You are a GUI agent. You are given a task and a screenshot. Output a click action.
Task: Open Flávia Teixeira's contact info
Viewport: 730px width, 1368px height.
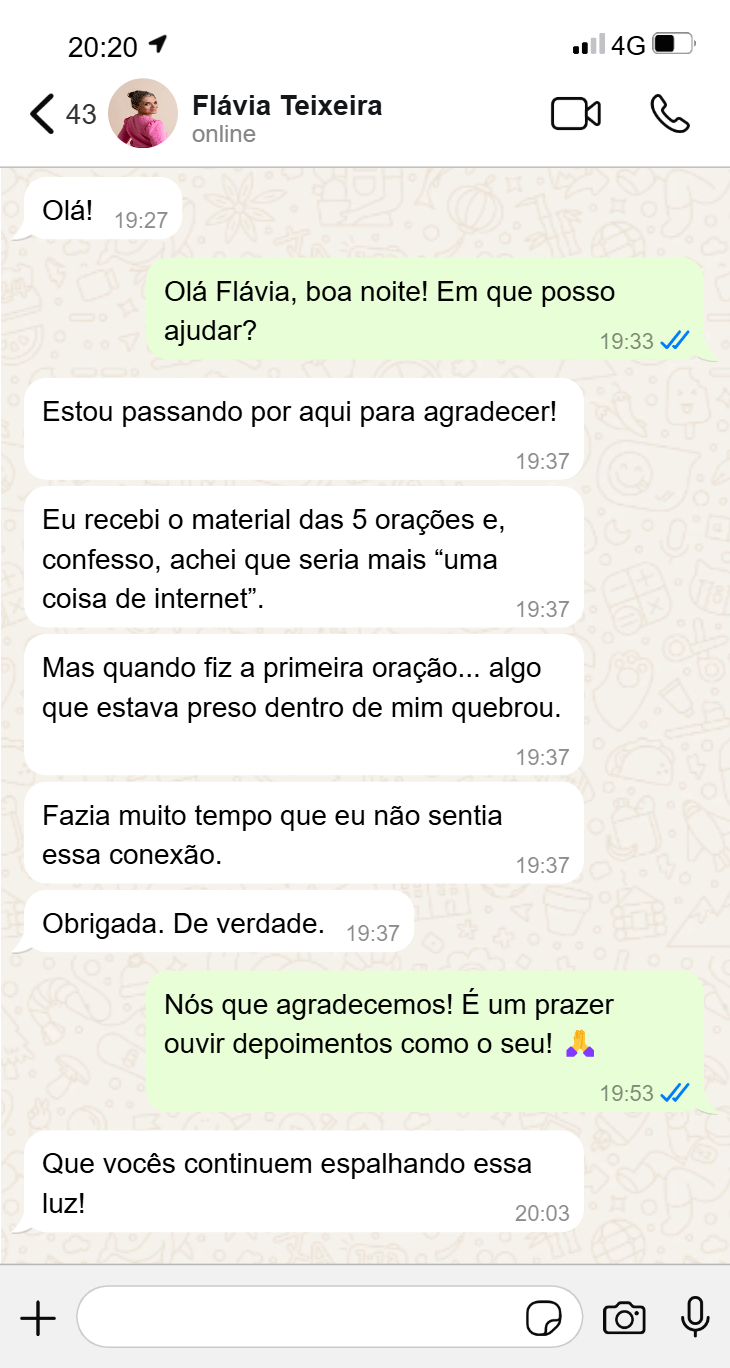tap(287, 118)
